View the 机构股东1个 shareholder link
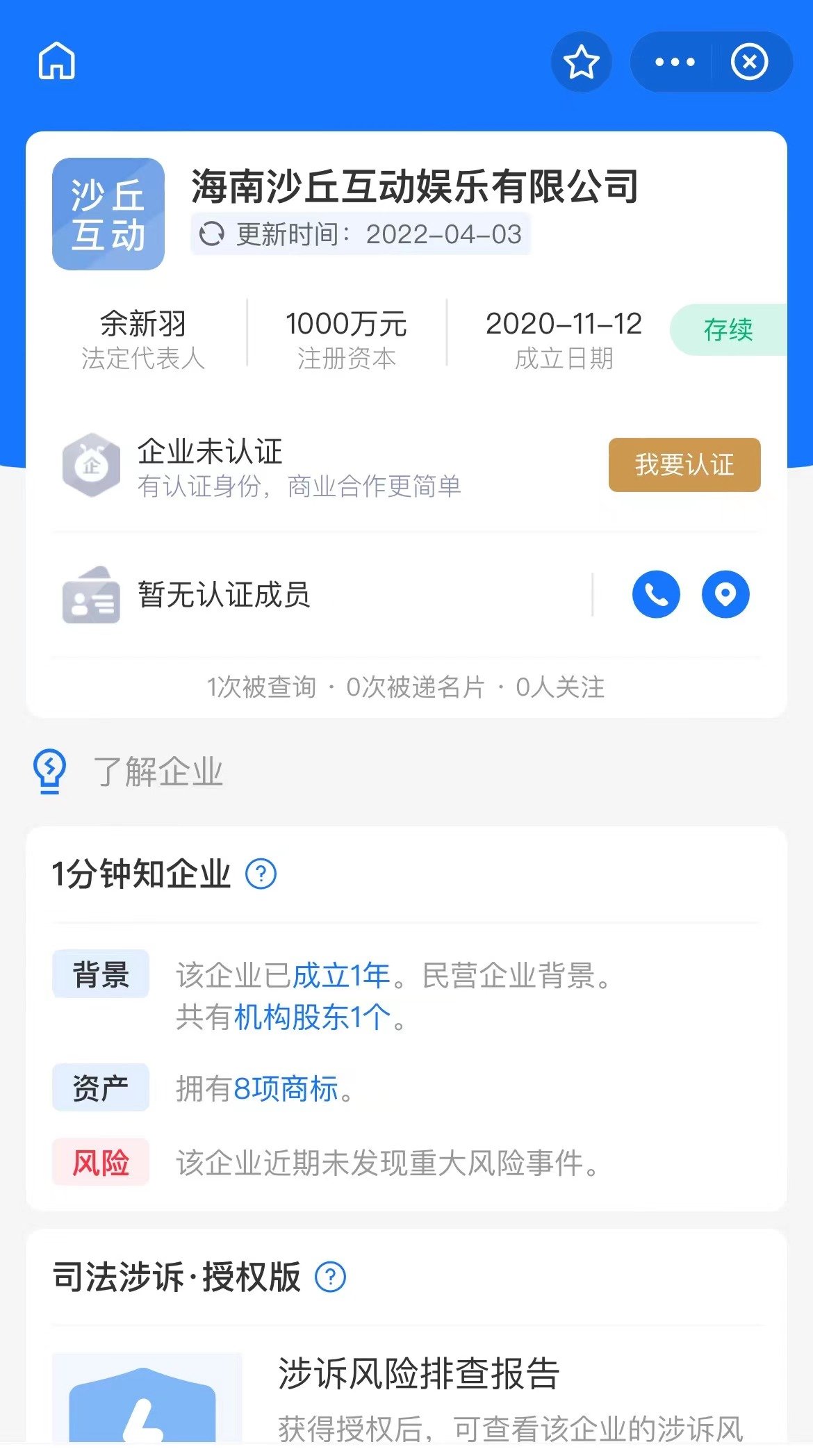The image size is (813, 1456). tap(313, 1017)
